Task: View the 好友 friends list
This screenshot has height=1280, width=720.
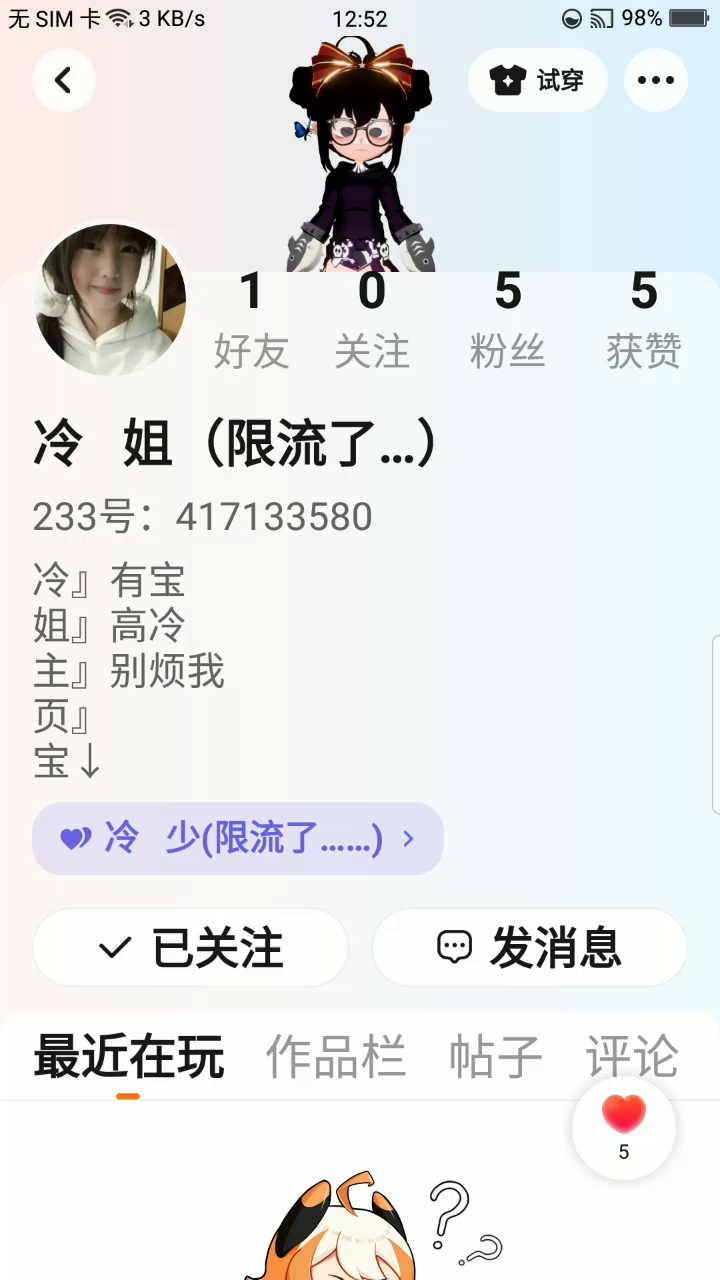Action: [x=251, y=320]
